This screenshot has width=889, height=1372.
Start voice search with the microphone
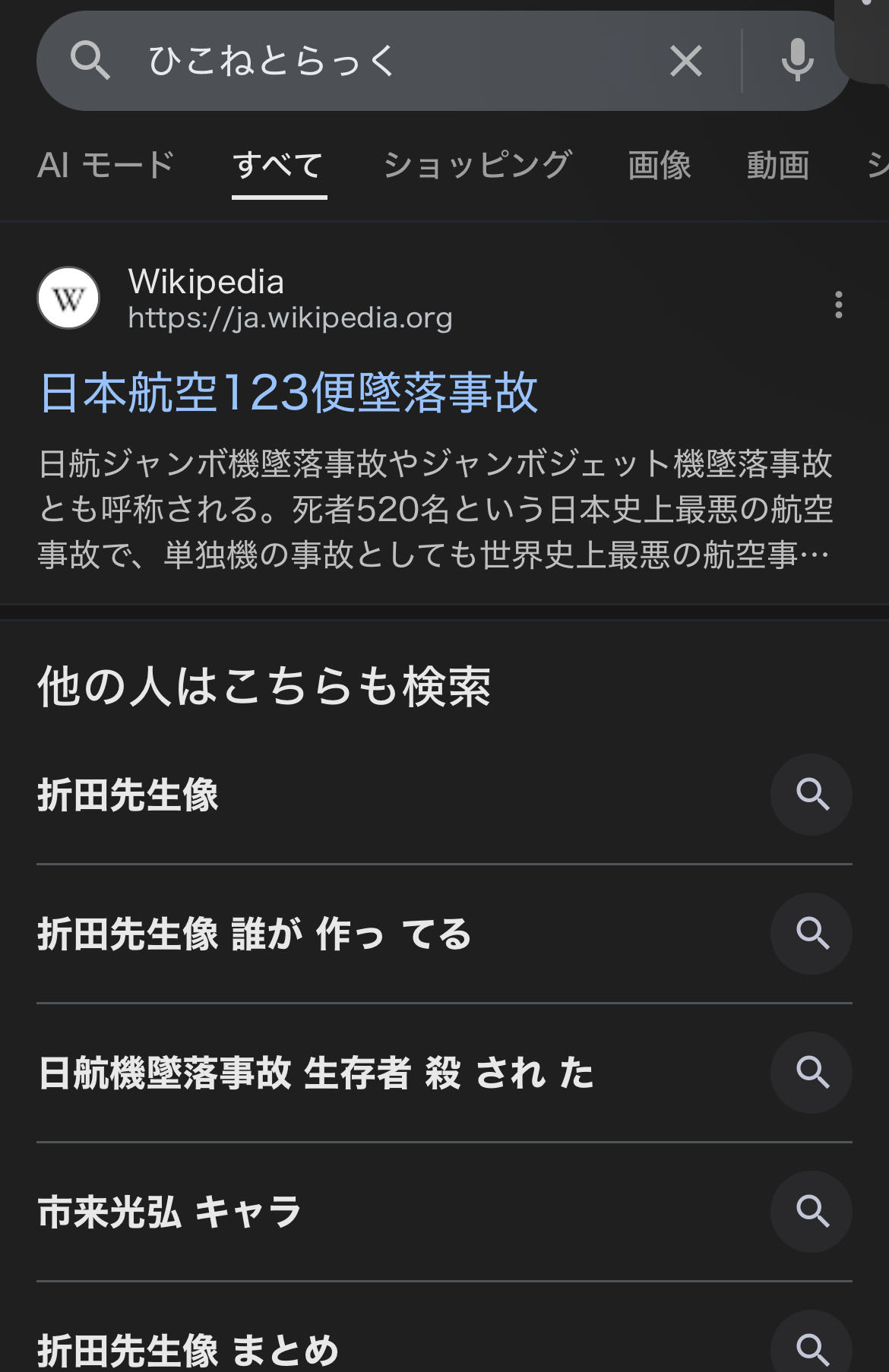(797, 61)
